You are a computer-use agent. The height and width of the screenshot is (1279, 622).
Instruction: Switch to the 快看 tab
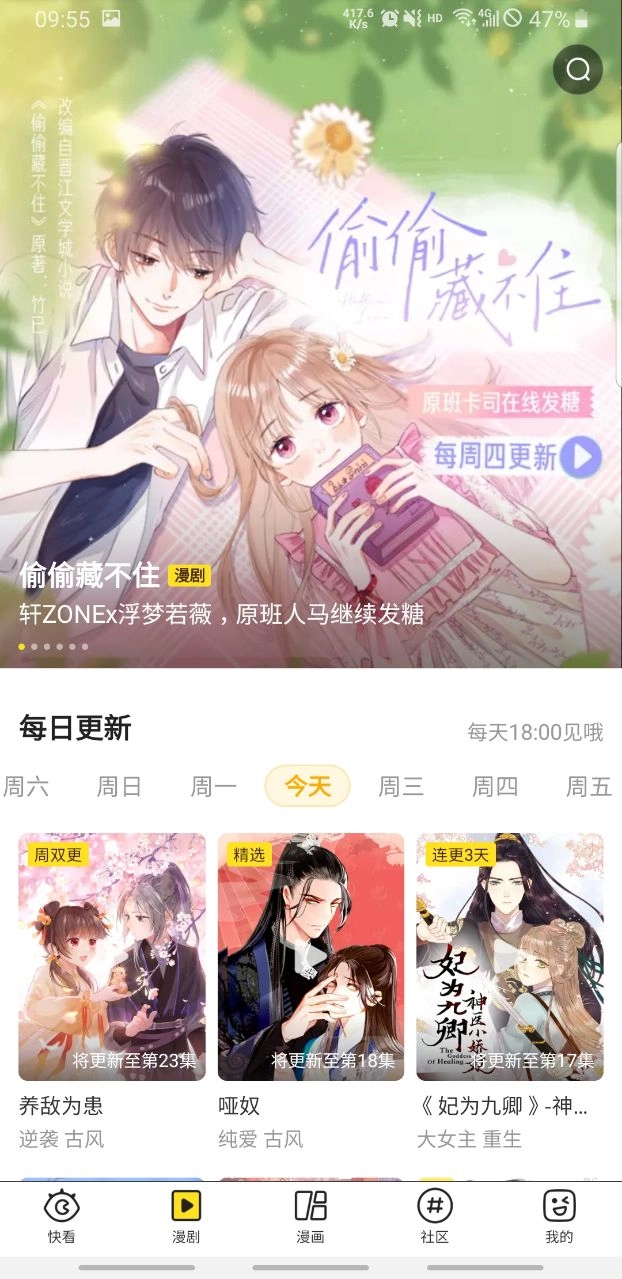pos(62,1216)
